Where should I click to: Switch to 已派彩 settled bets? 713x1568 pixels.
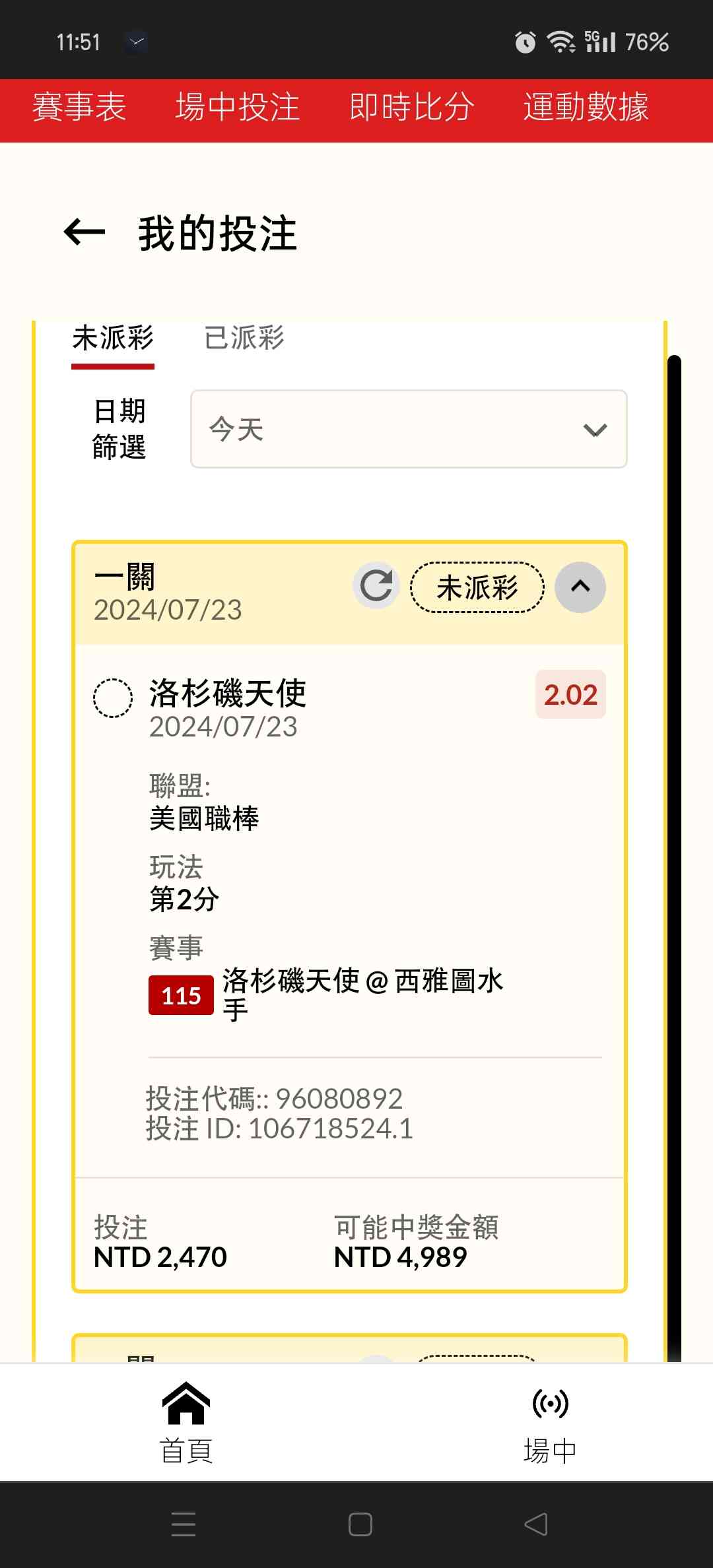(244, 339)
